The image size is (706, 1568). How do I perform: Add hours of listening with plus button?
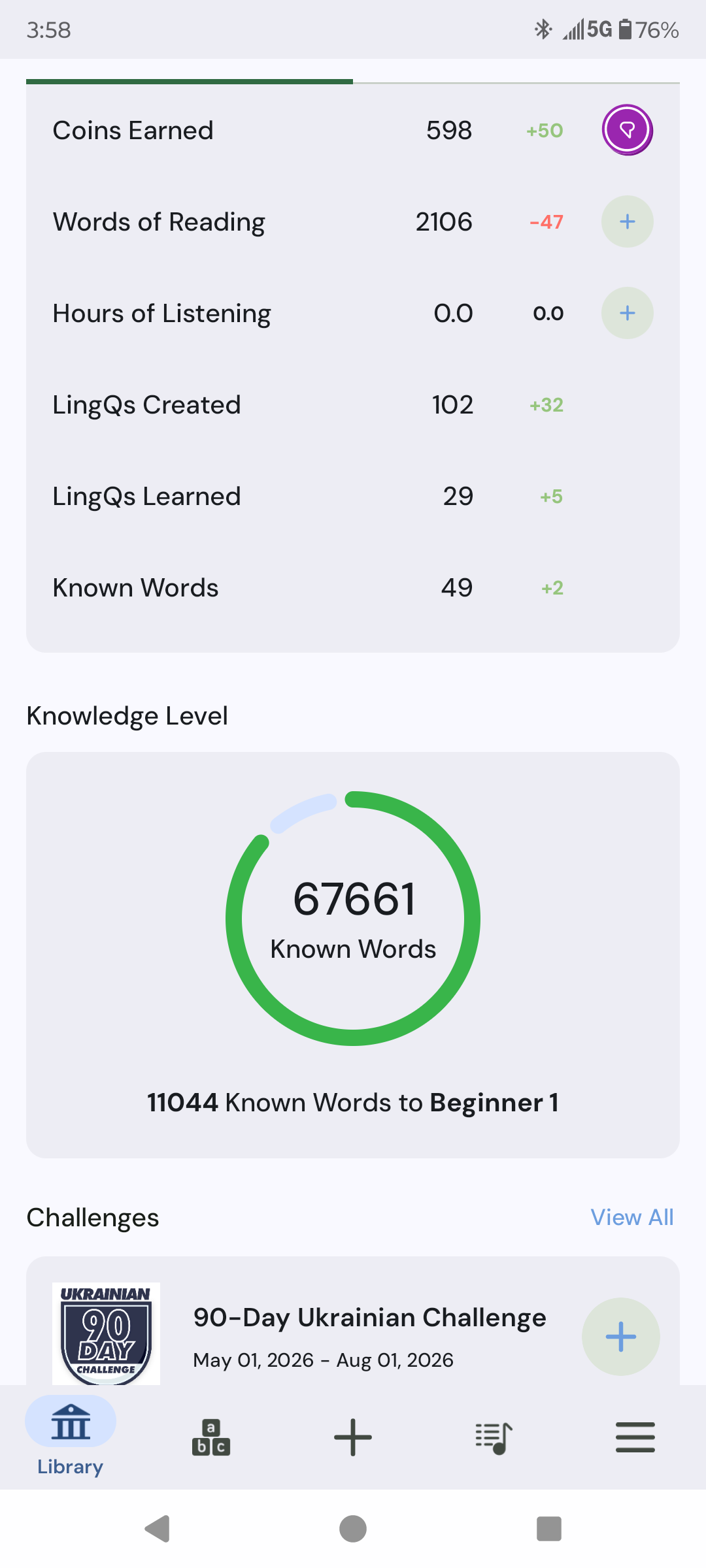point(627,313)
